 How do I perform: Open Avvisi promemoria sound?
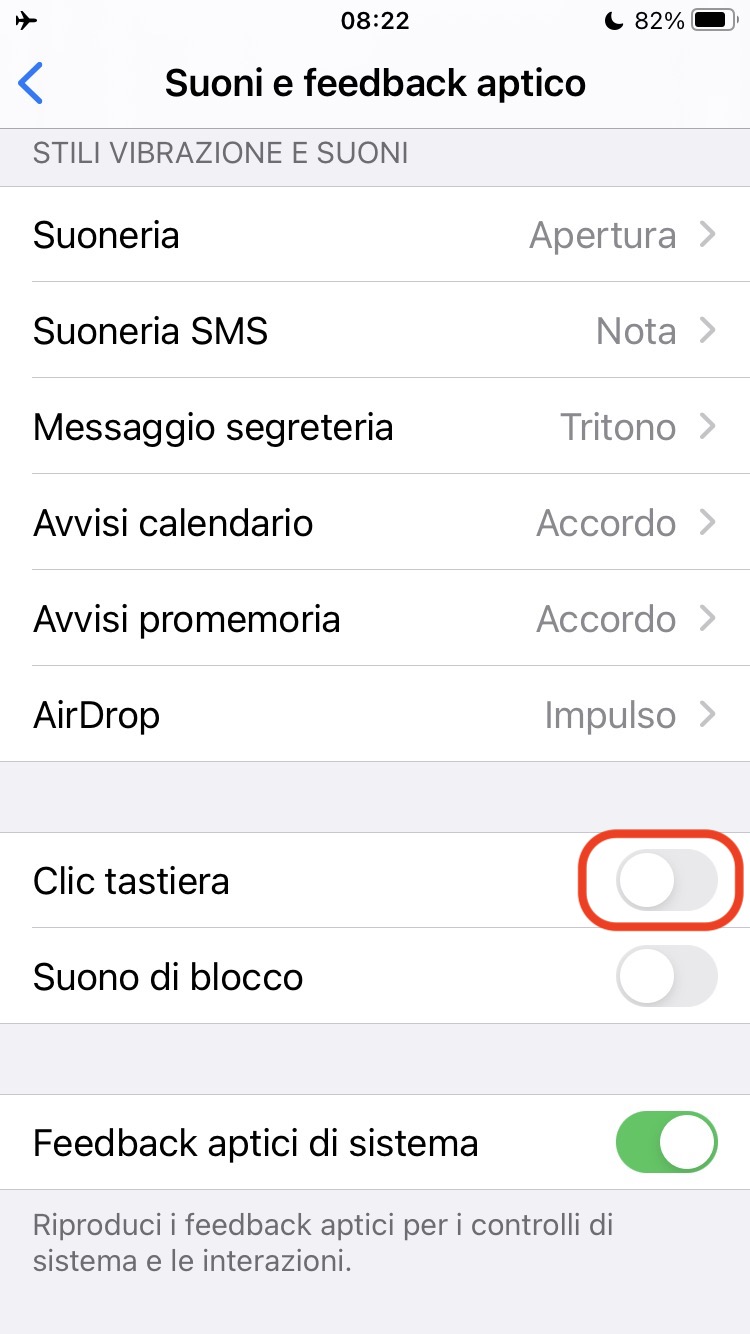click(375, 619)
